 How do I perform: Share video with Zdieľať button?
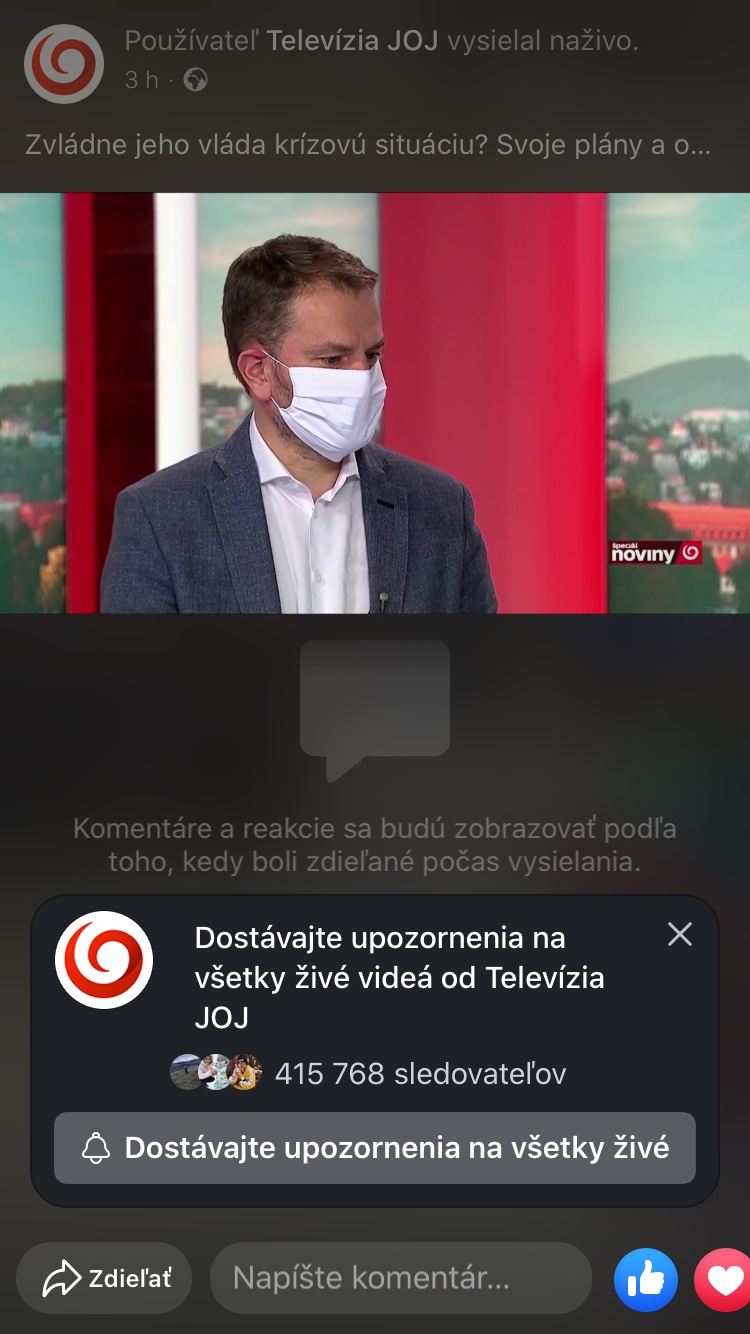105,1278
